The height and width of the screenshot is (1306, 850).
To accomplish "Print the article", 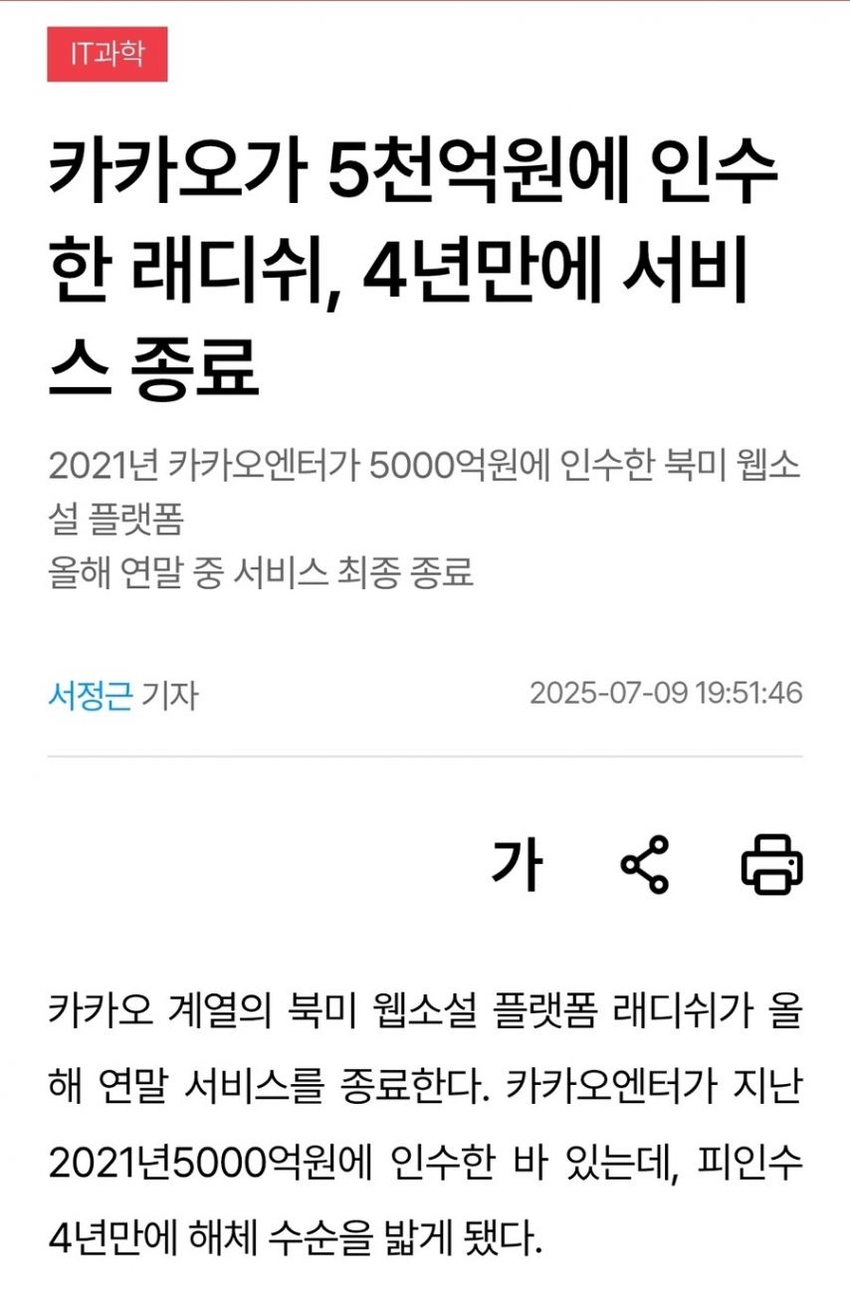I will pyautogui.click(x=771, y=864).
